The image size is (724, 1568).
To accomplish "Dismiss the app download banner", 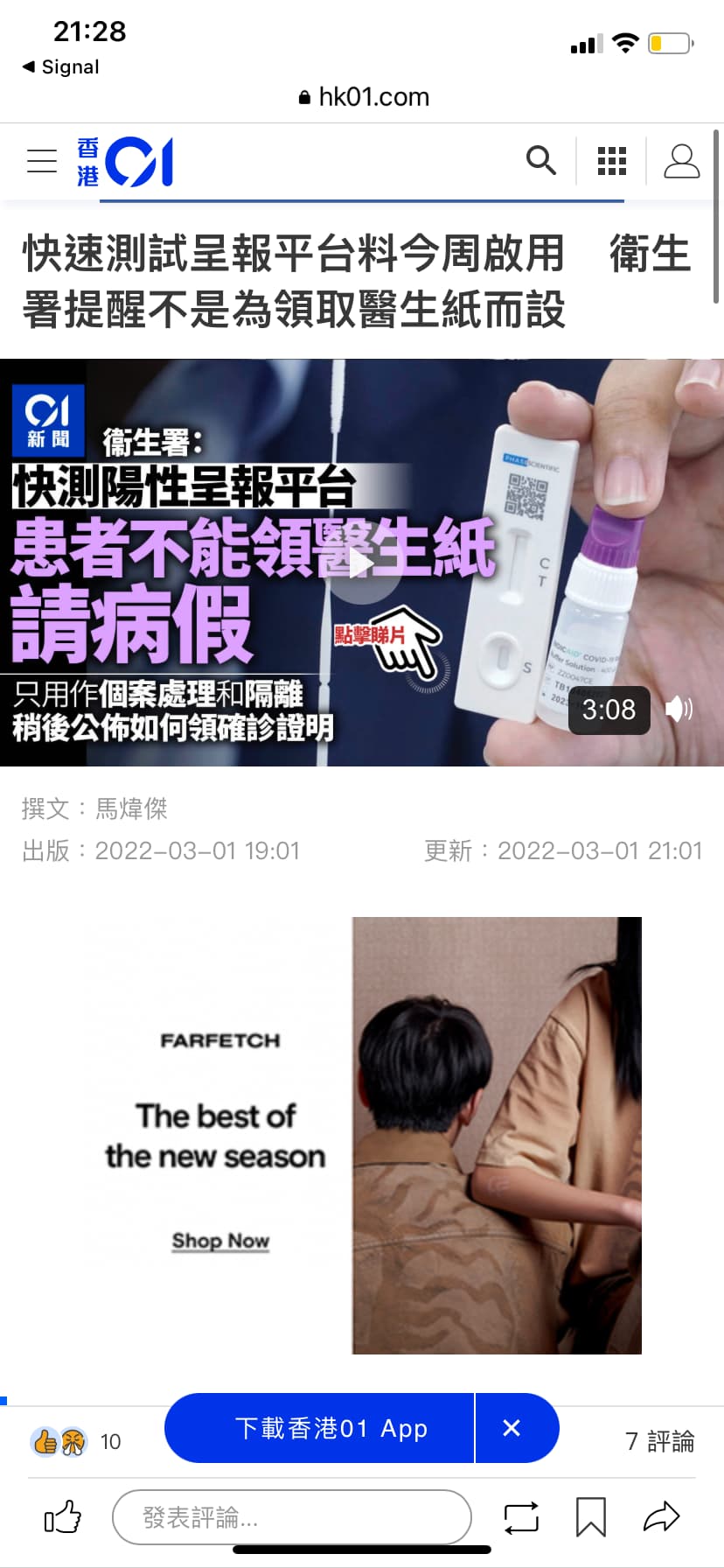I will [512, 1428].
